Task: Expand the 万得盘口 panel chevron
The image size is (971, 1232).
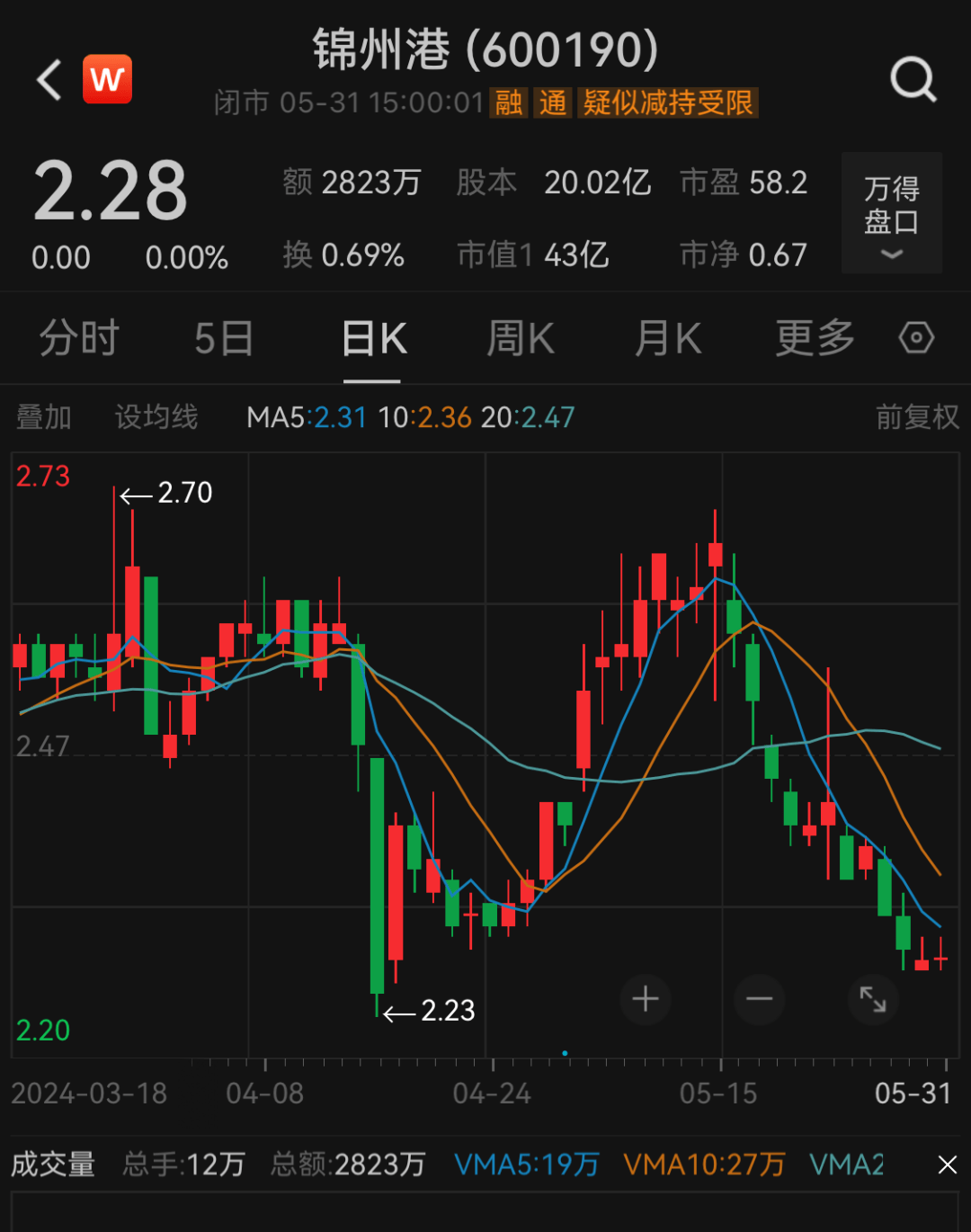Action: pos(890,255)
